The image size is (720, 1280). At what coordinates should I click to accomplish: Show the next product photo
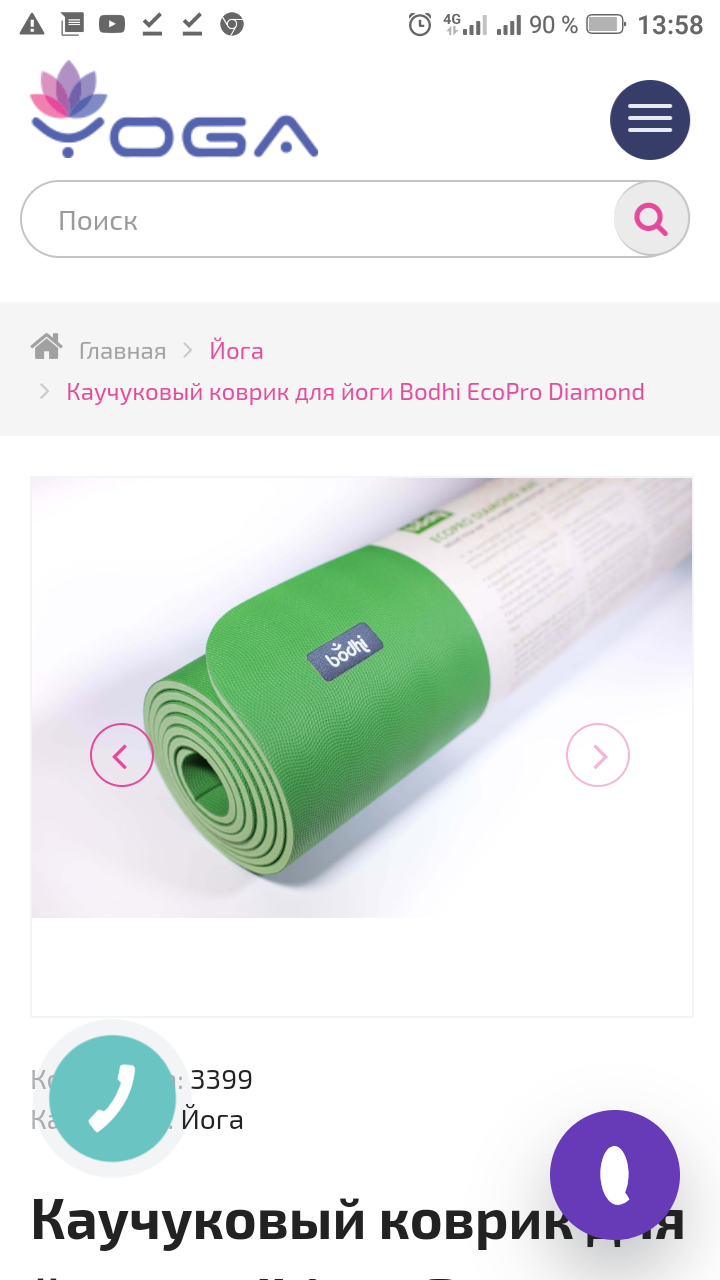pyautogui.click(x=598, y=755)
